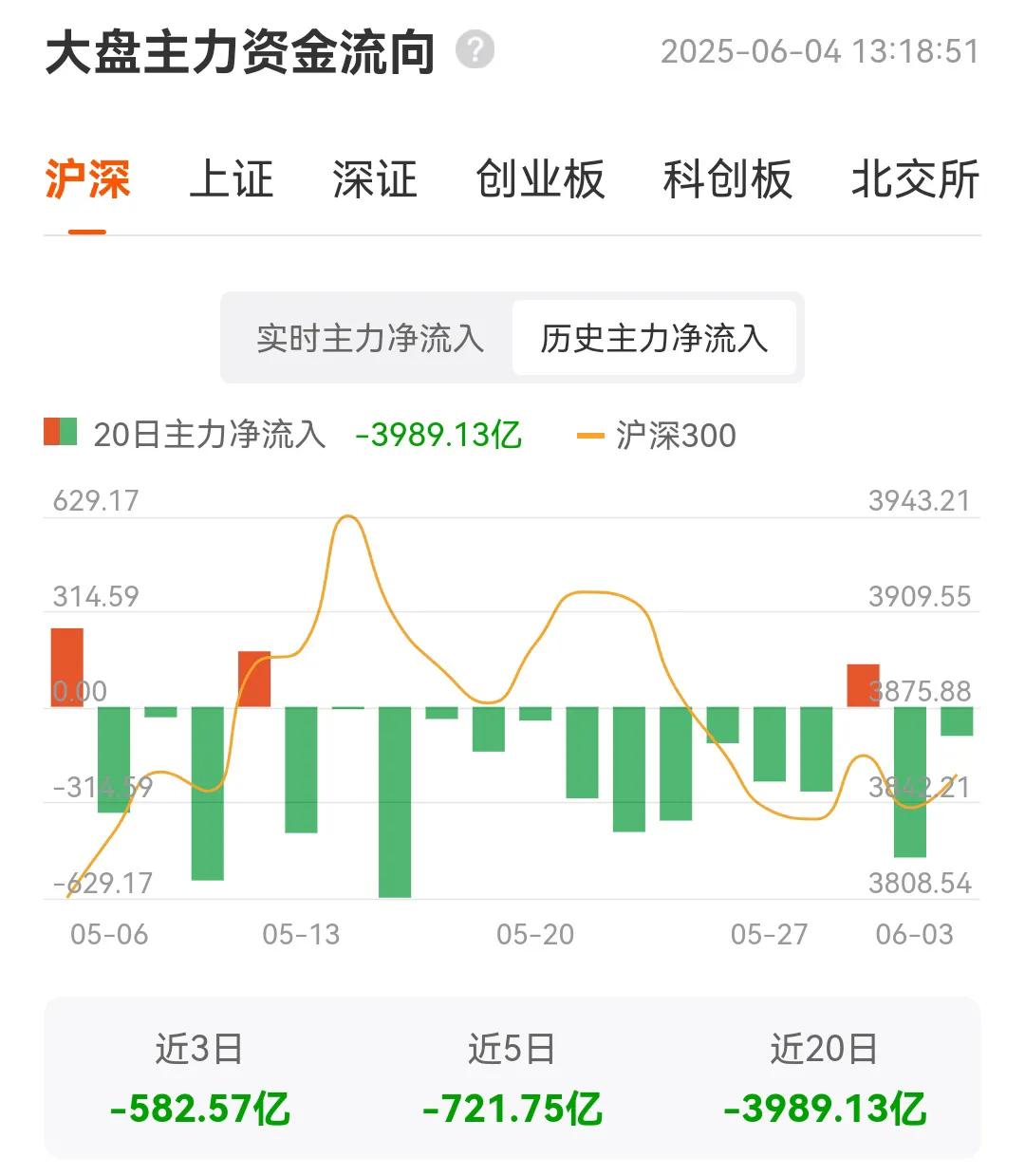Switch to the 上证 tab
The height and width of the screenshot is (1176, 1025).
[x=231, y=179]
